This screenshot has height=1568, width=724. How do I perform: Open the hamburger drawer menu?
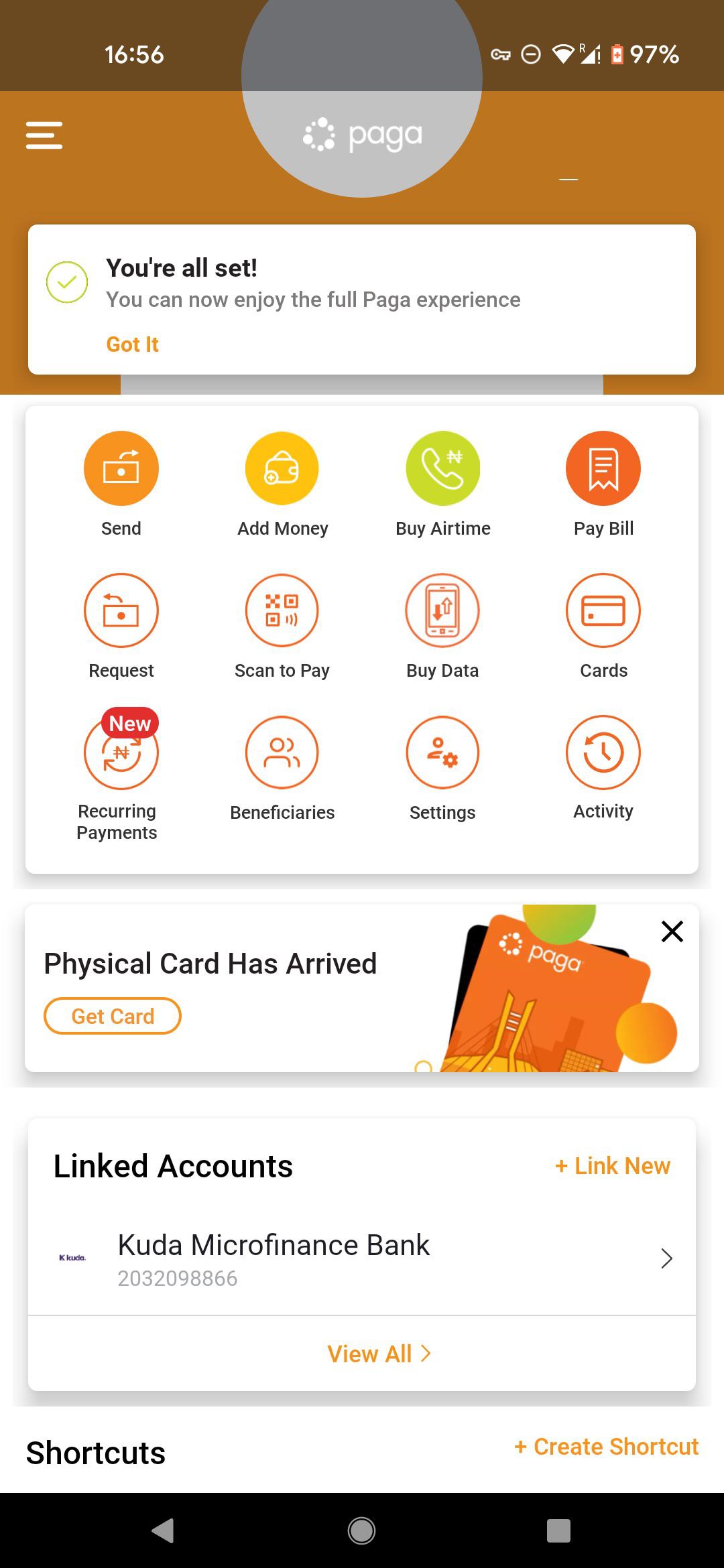point(44,135)
